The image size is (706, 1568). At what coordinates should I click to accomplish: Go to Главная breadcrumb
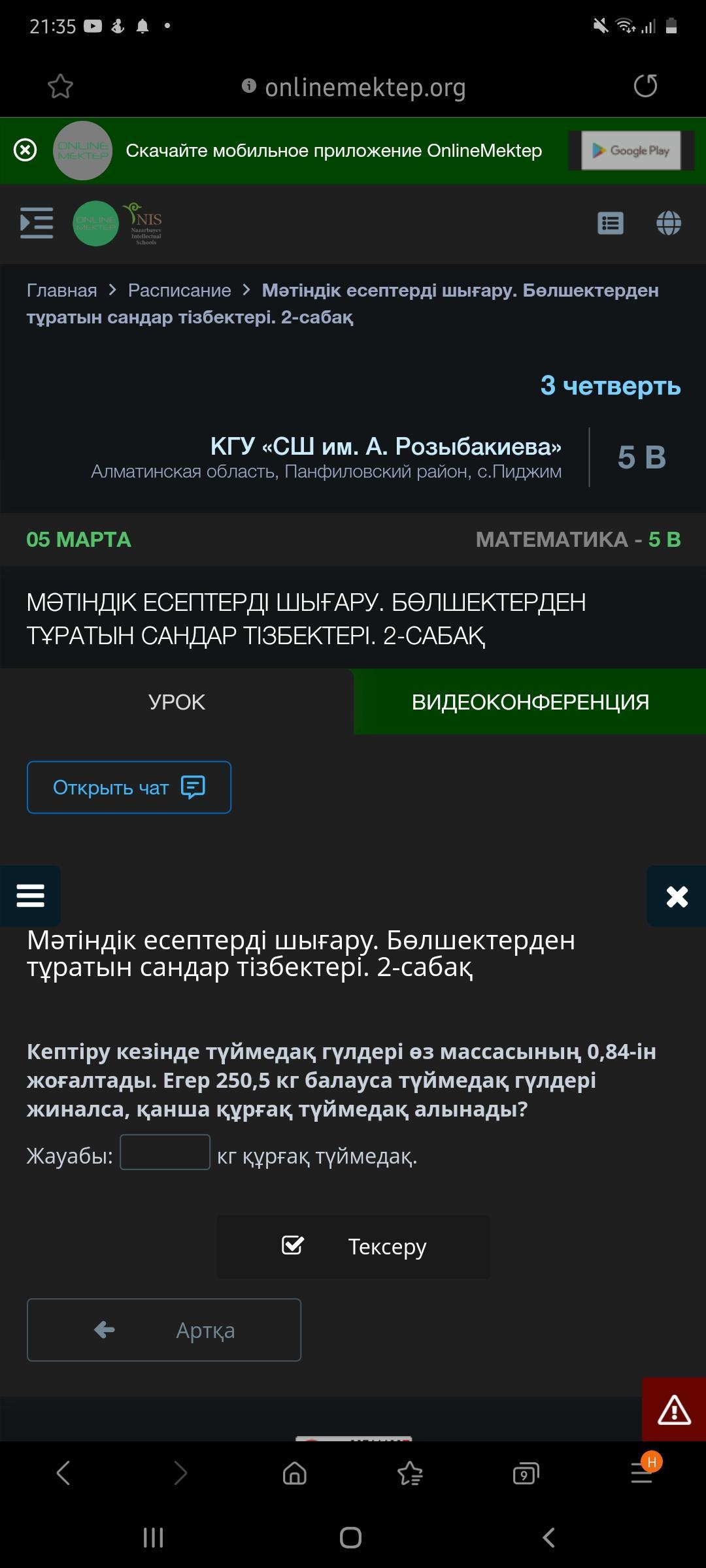point(61,290)
